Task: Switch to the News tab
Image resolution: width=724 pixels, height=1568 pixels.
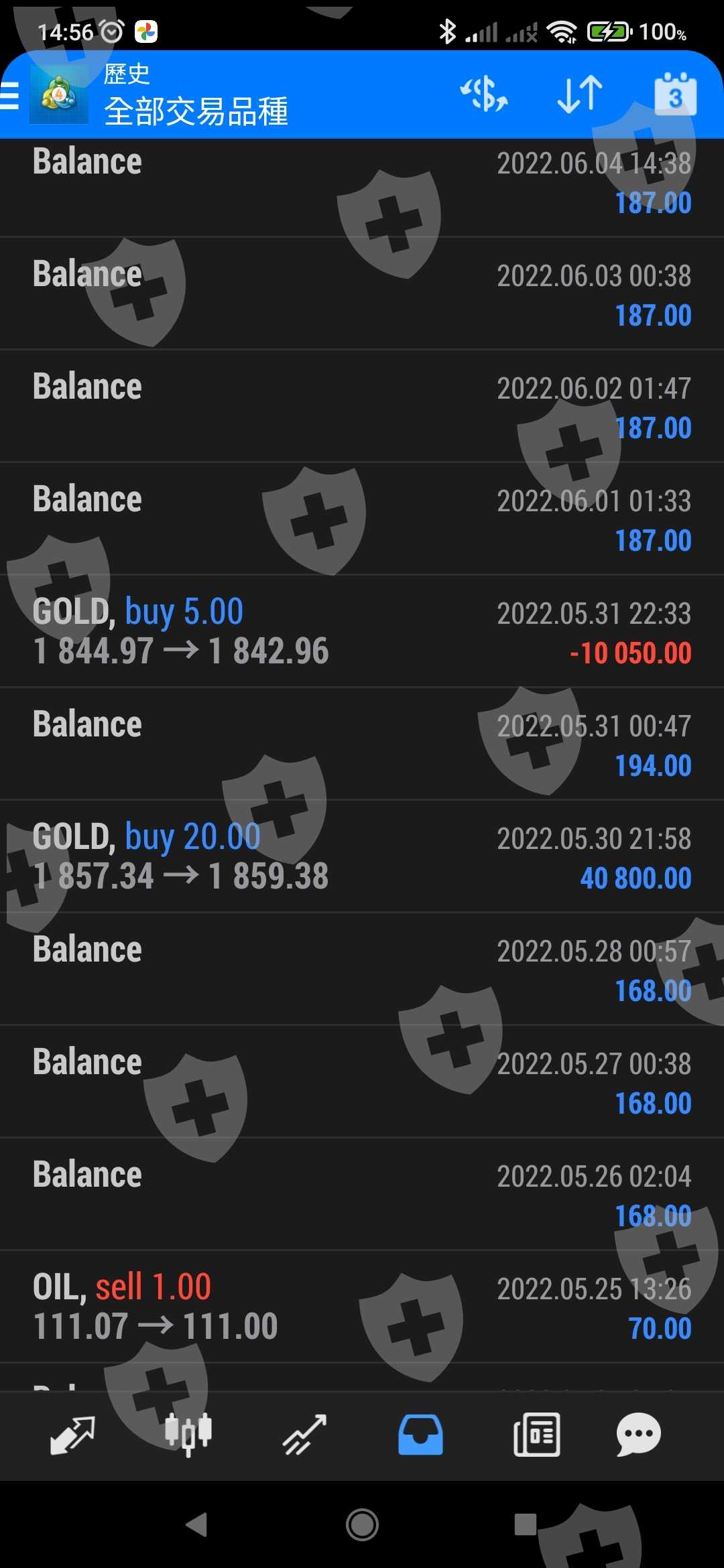Action: [x=536, y=1435]
